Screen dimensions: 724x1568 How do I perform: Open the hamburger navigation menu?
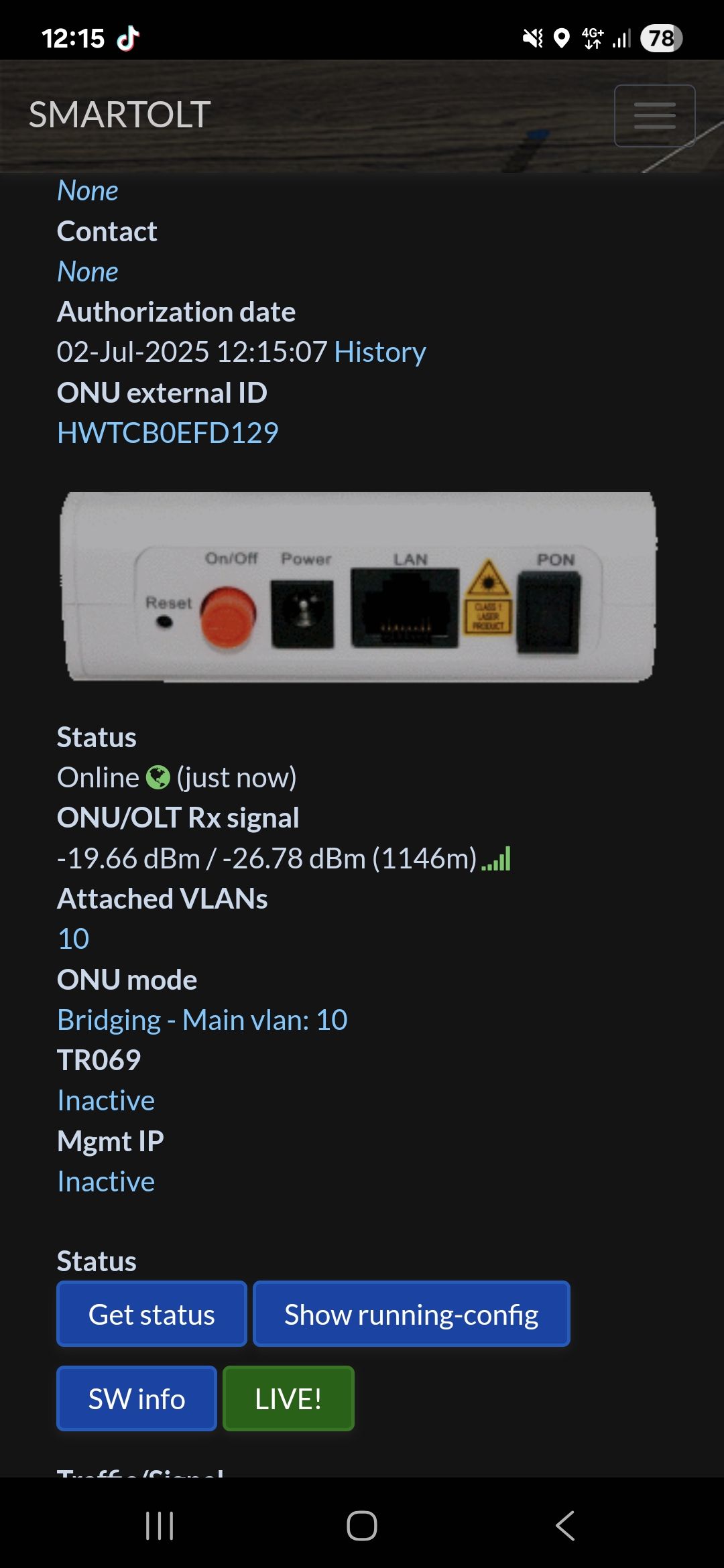654,115
